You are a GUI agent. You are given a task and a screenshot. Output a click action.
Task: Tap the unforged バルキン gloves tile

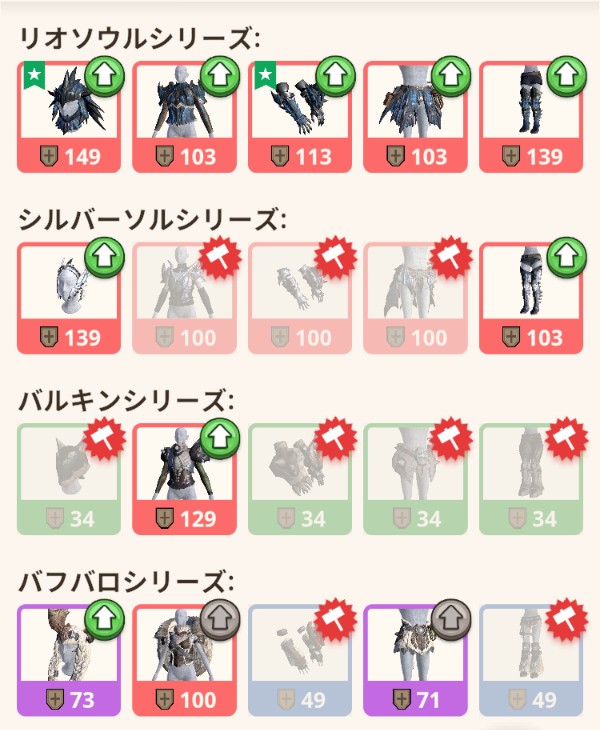coord(299,479)
